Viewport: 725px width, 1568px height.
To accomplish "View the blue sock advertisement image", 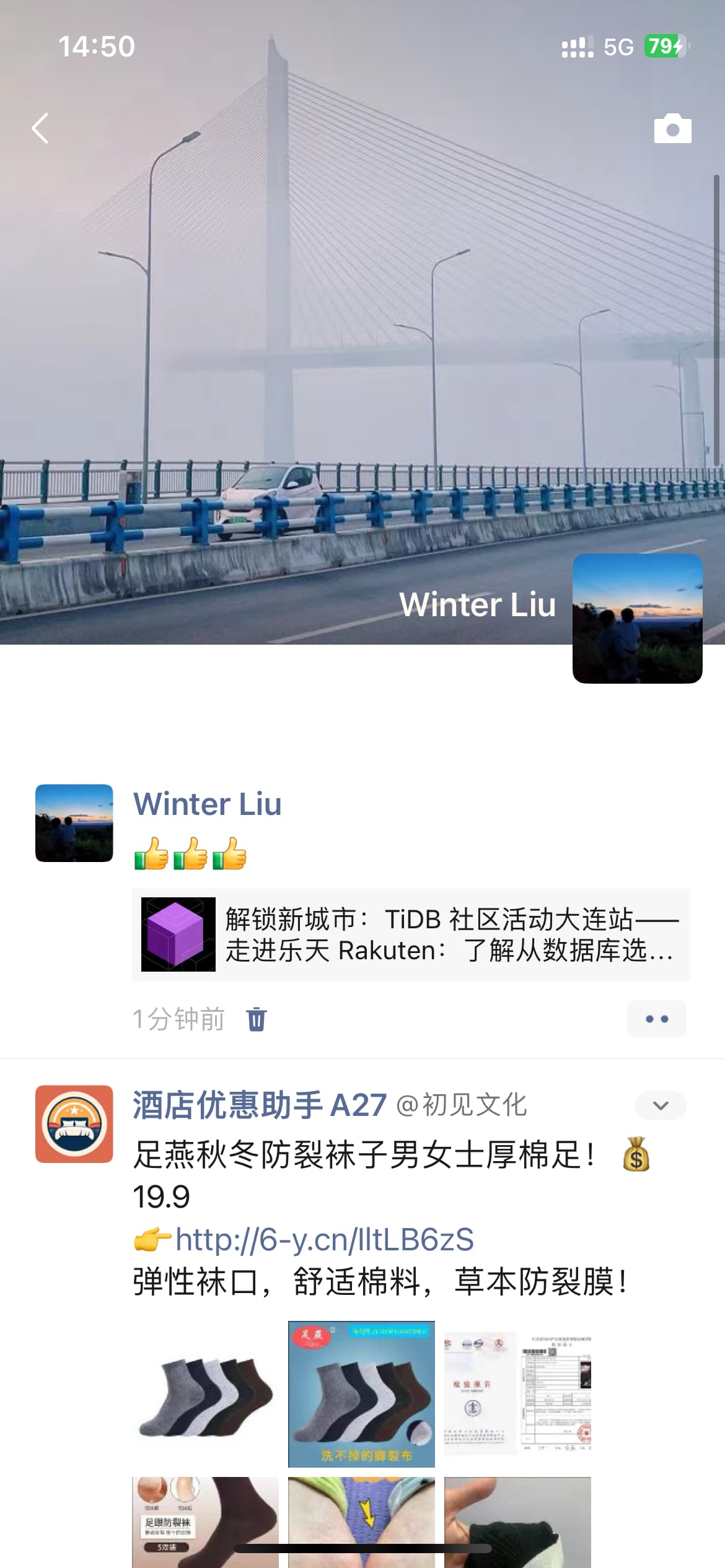I will [x=361, y=1393].
